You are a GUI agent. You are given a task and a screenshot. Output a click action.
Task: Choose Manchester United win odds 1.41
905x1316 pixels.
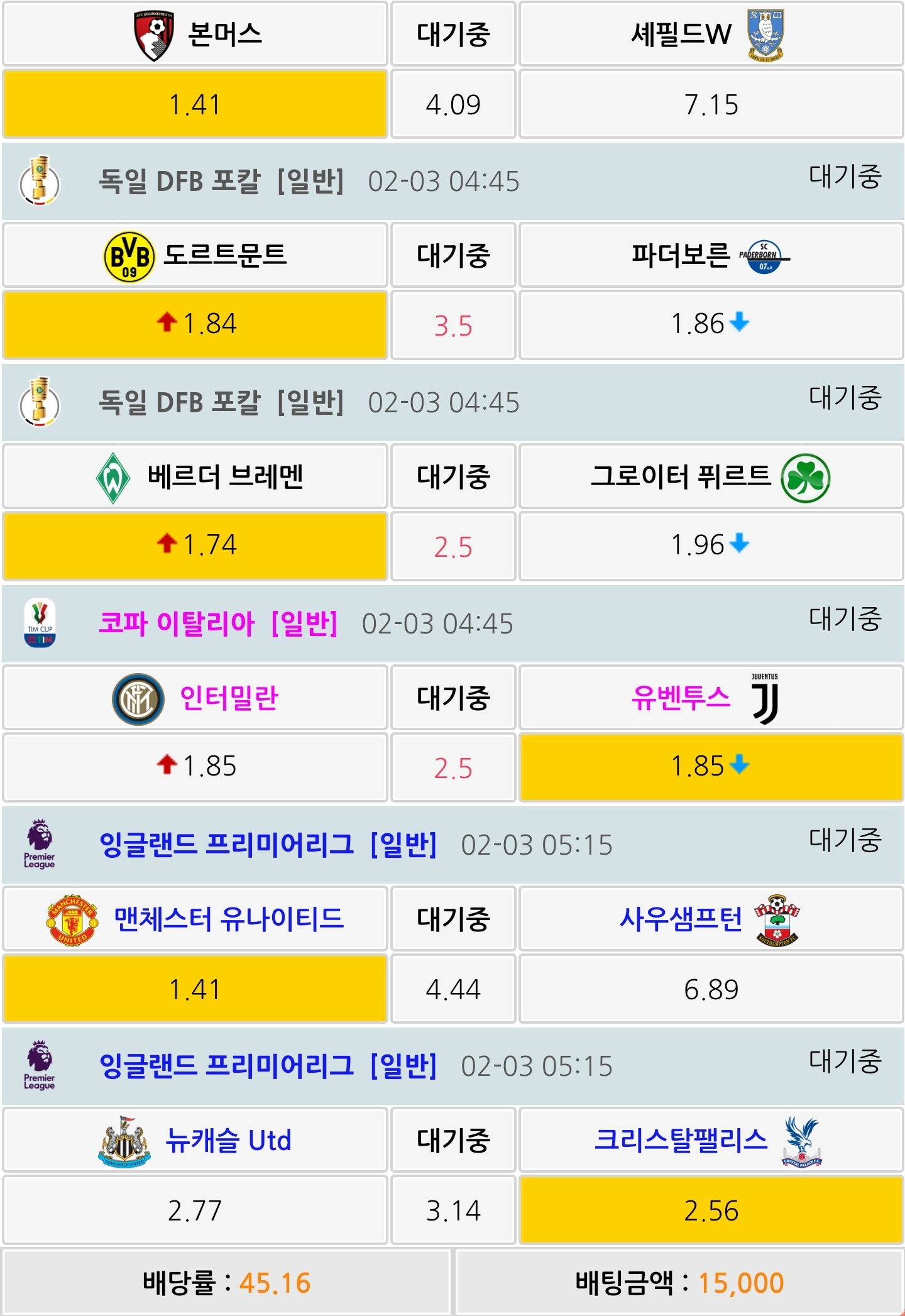tap(195, 989)
